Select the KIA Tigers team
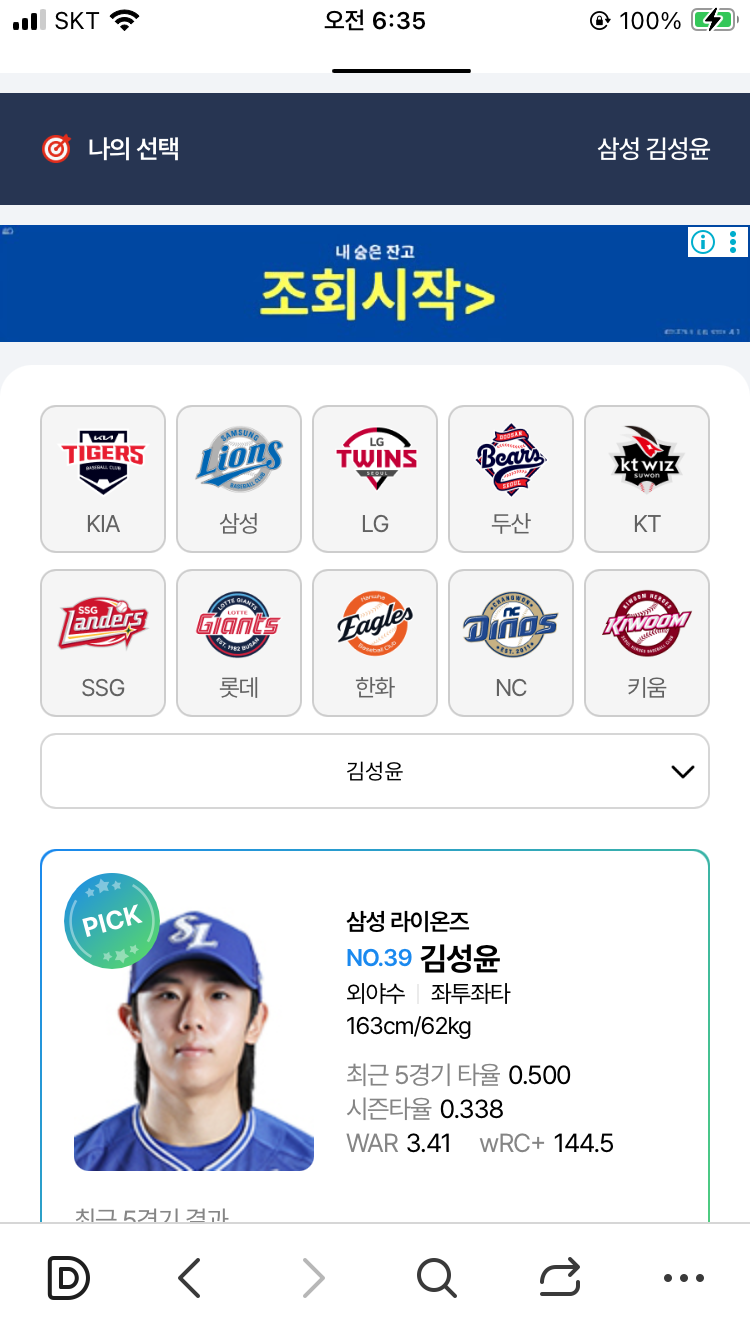This screenshot has height=1334, width=750. pyautogui.click(x=103, y=478)
